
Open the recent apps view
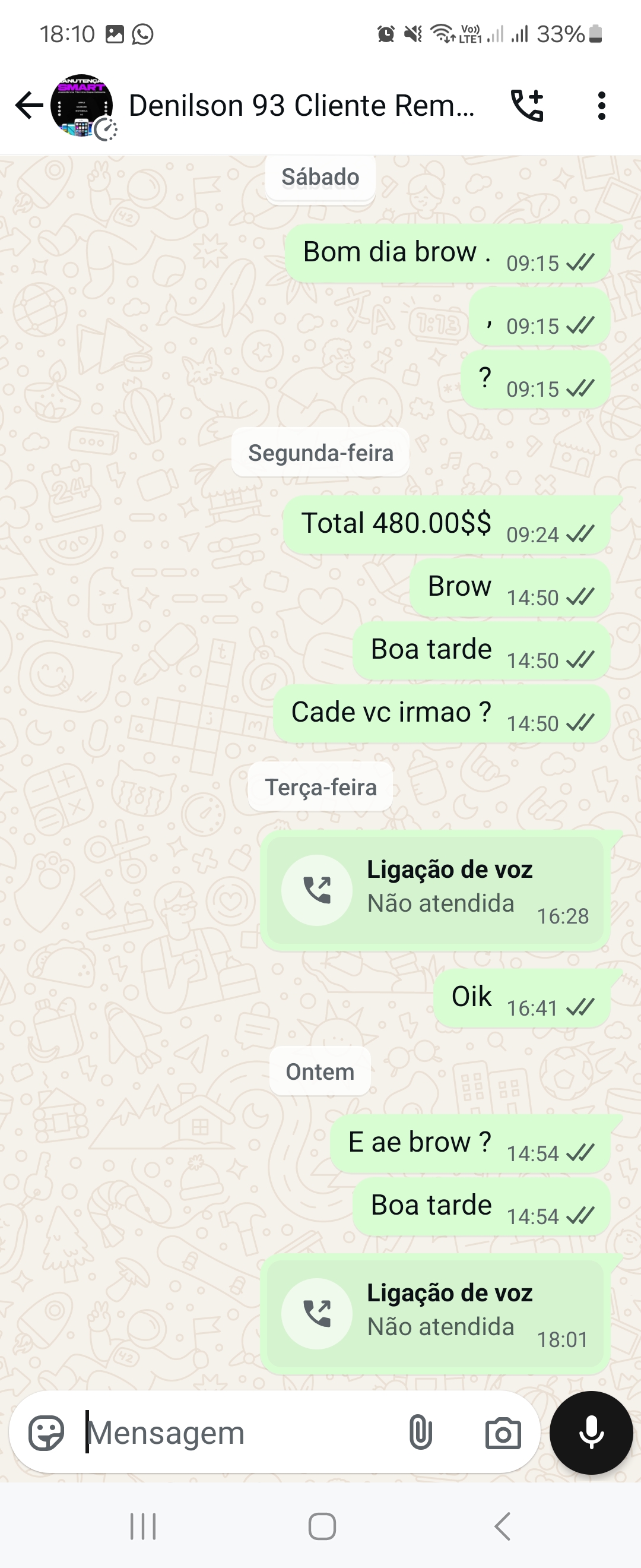point(144,1526)
